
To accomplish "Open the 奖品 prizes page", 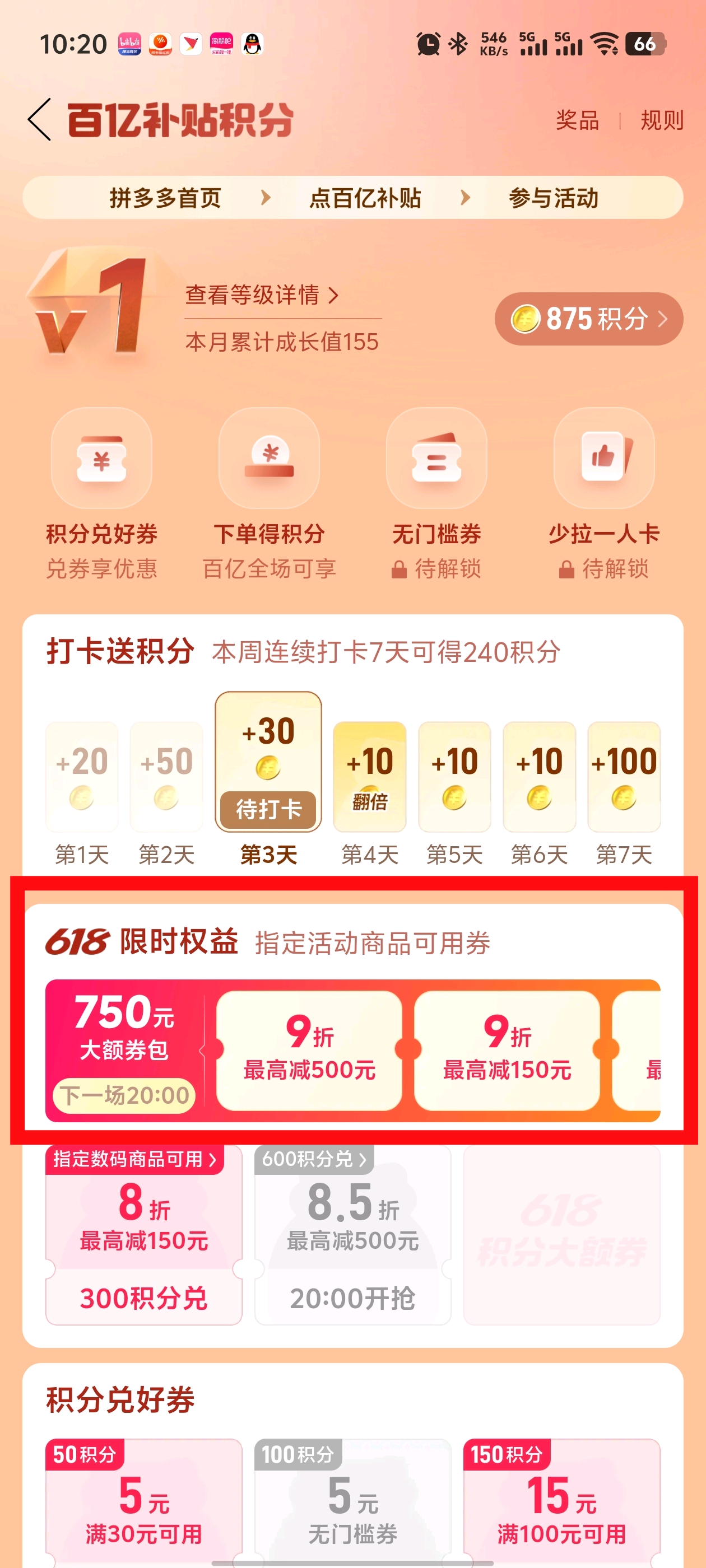I will pyautogui.click(x=576, y=120).
